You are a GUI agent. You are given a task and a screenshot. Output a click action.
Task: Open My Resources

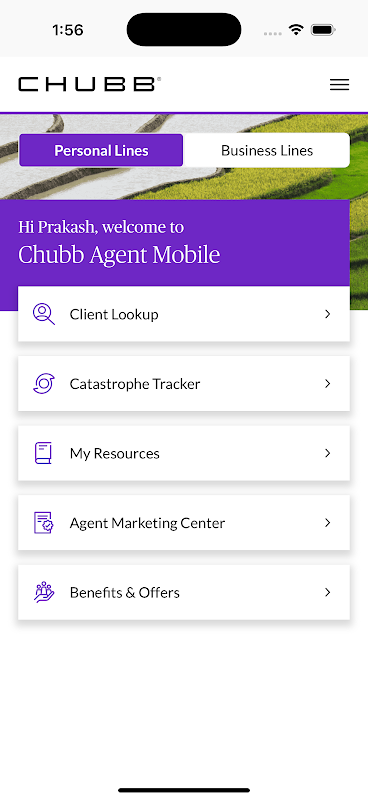click(184, 453)
